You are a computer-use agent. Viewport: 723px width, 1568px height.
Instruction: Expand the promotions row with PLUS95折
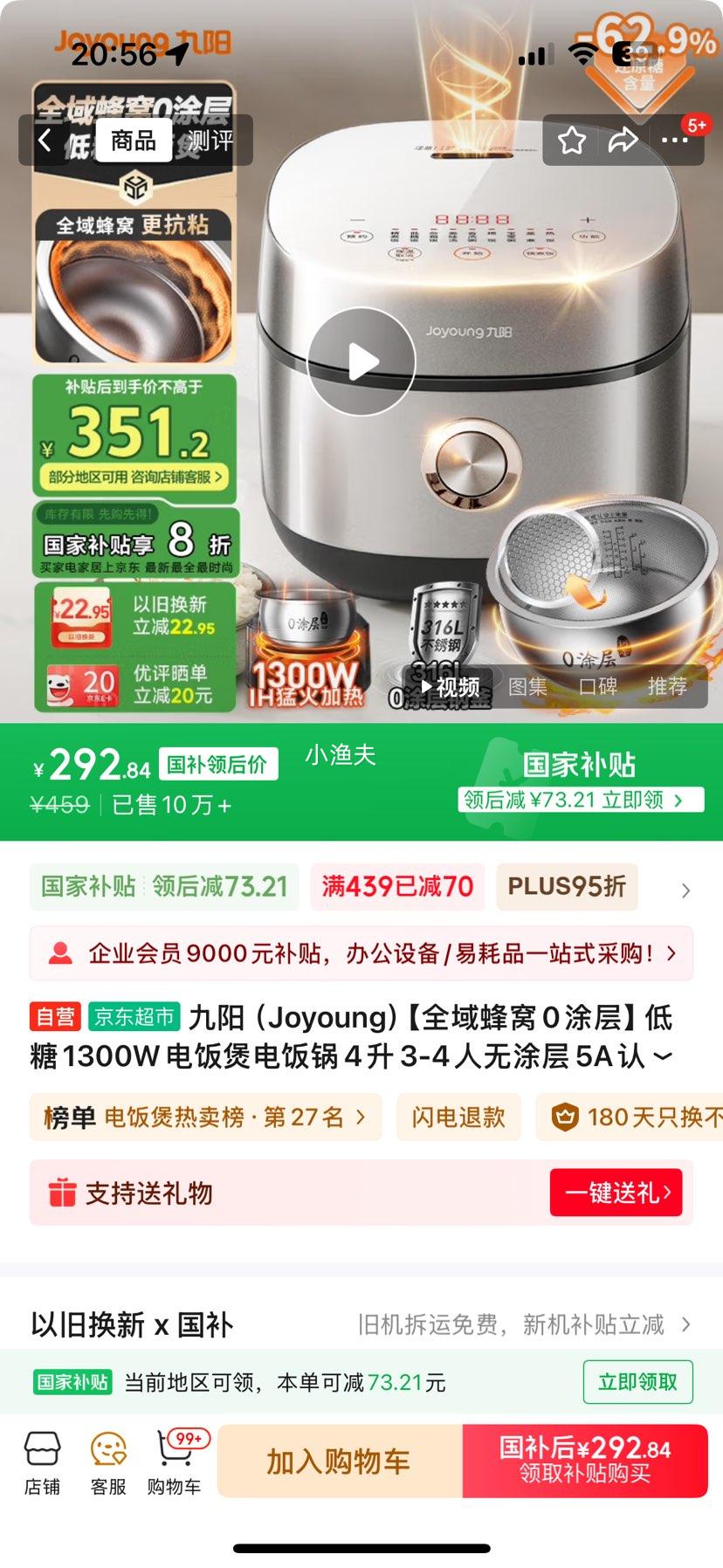tap(685, 890)
